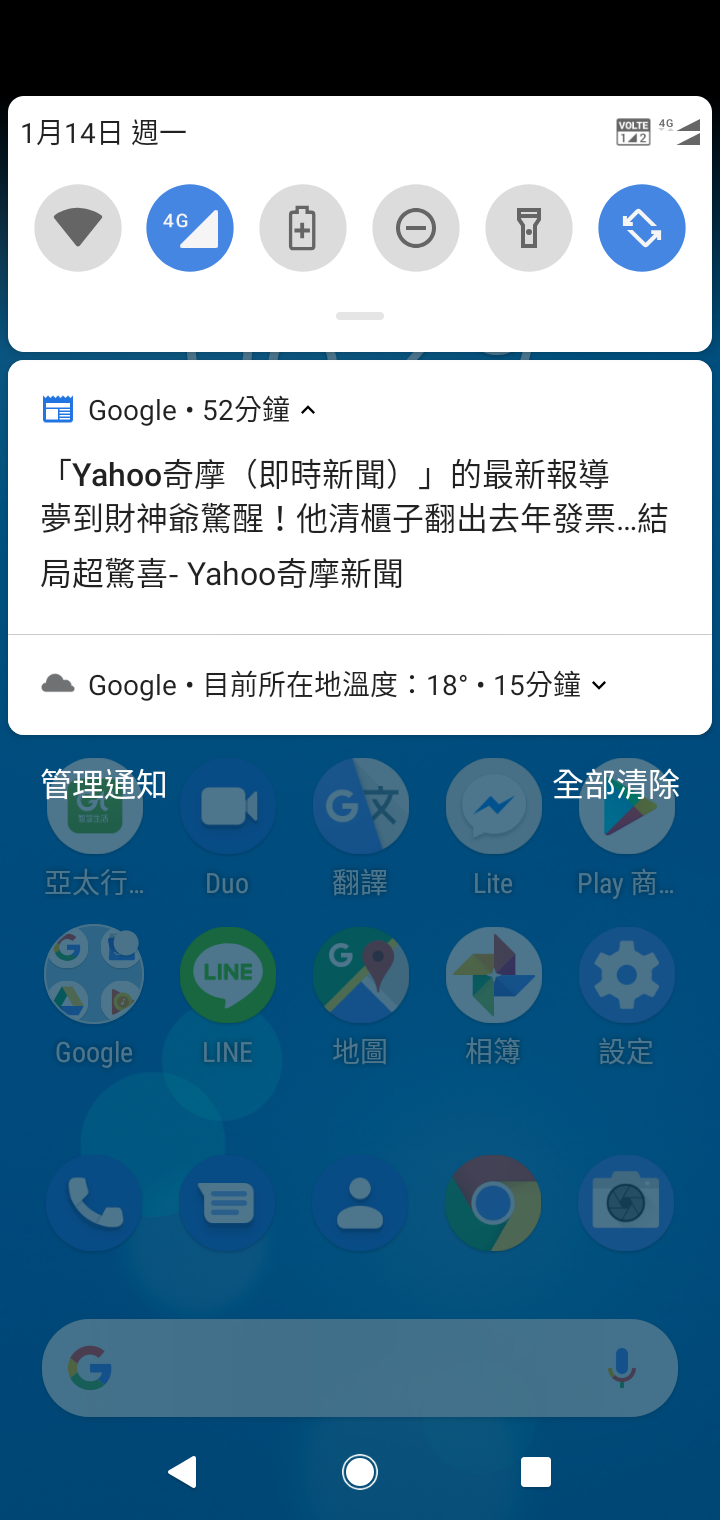Disable auto-rotate quick setting
Screen dimensions: 720x1520
(642, 229)
